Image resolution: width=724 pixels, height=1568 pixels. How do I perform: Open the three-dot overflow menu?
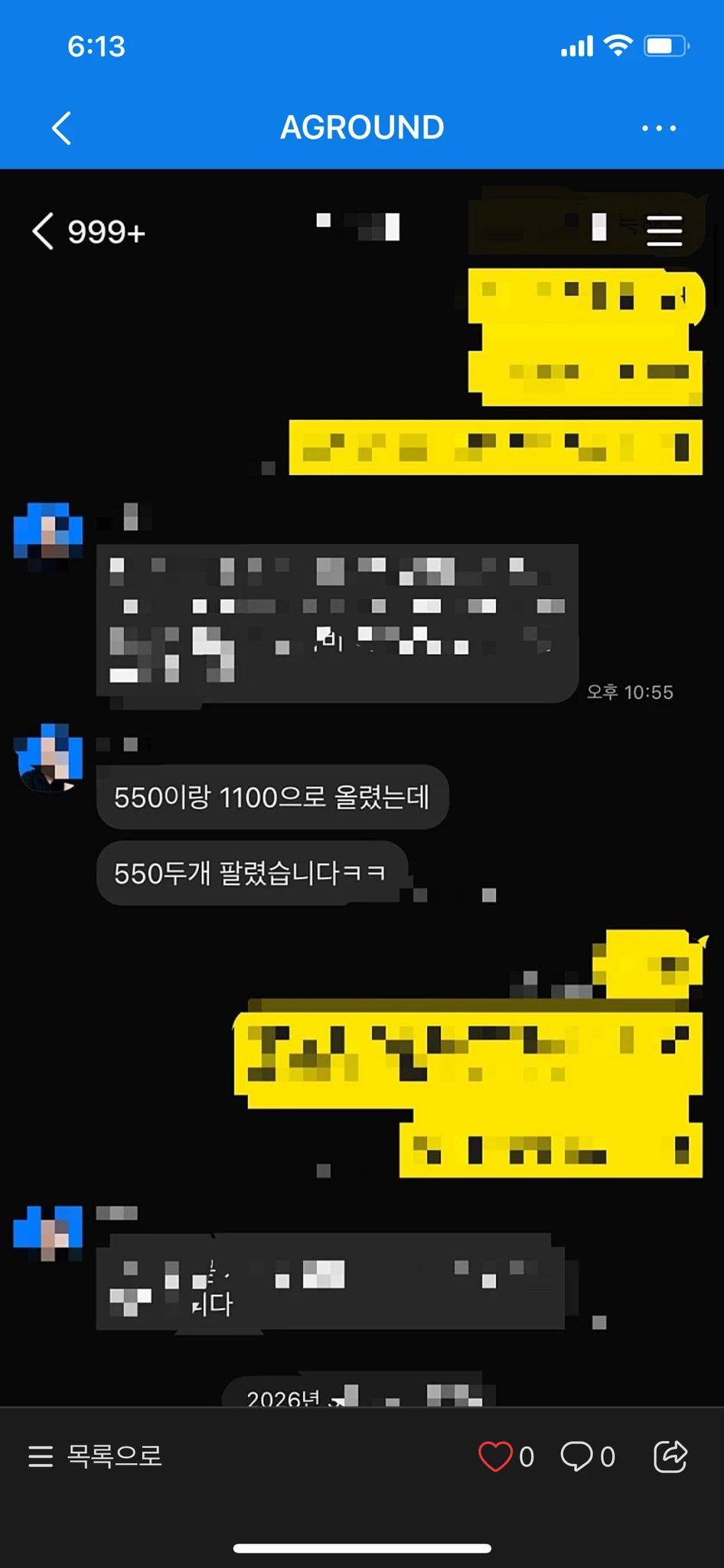(659, 128)
